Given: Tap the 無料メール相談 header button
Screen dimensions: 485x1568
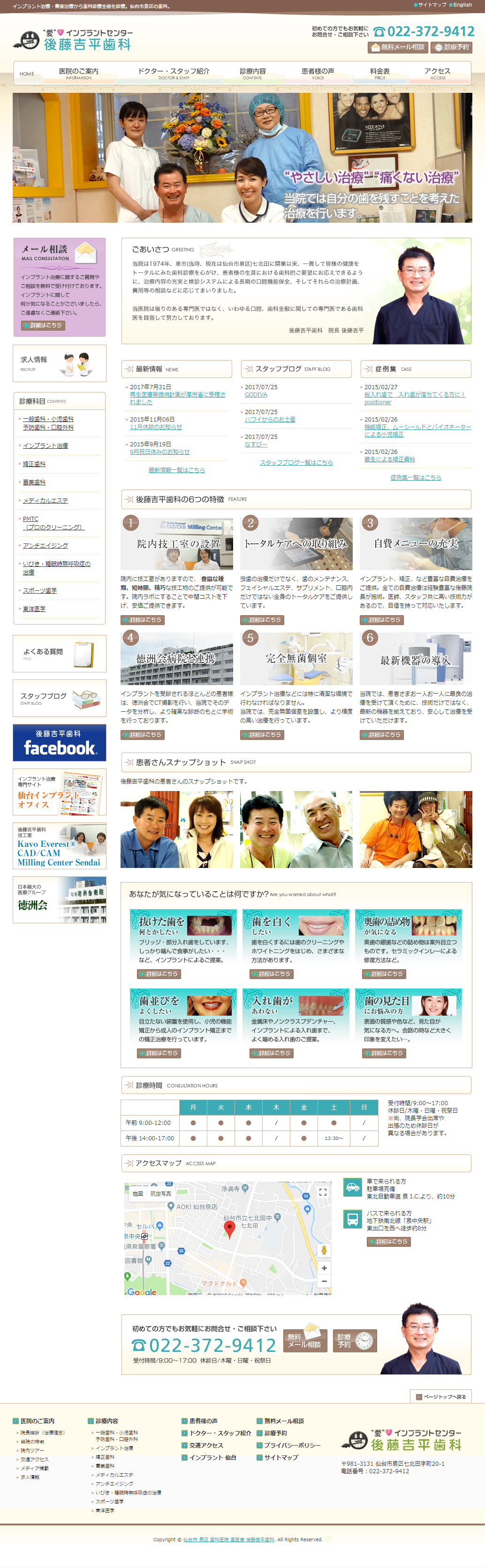Looking at the screenshot, I should click(x=397, y=47).
